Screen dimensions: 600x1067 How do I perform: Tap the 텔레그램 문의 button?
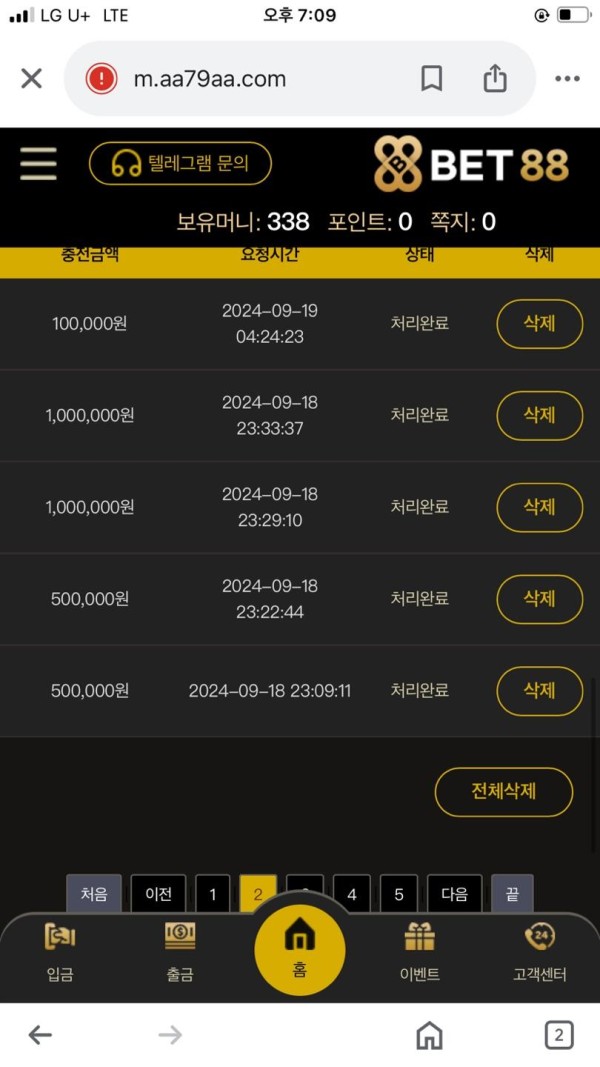pyautogui.click(x=180, y=164)
